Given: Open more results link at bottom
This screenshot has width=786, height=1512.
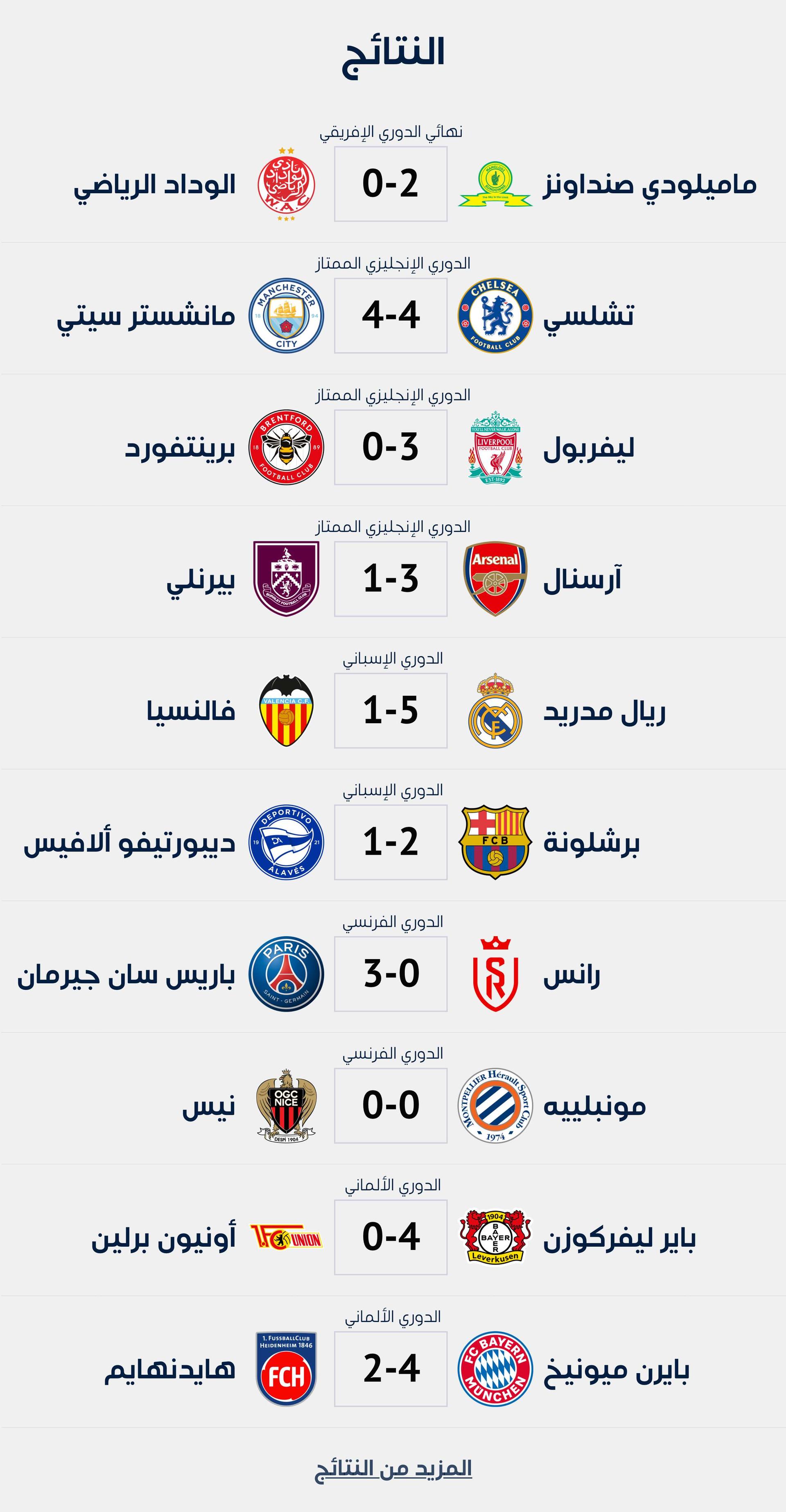Looking at the screenshot, I should [x=393, y=1468].
